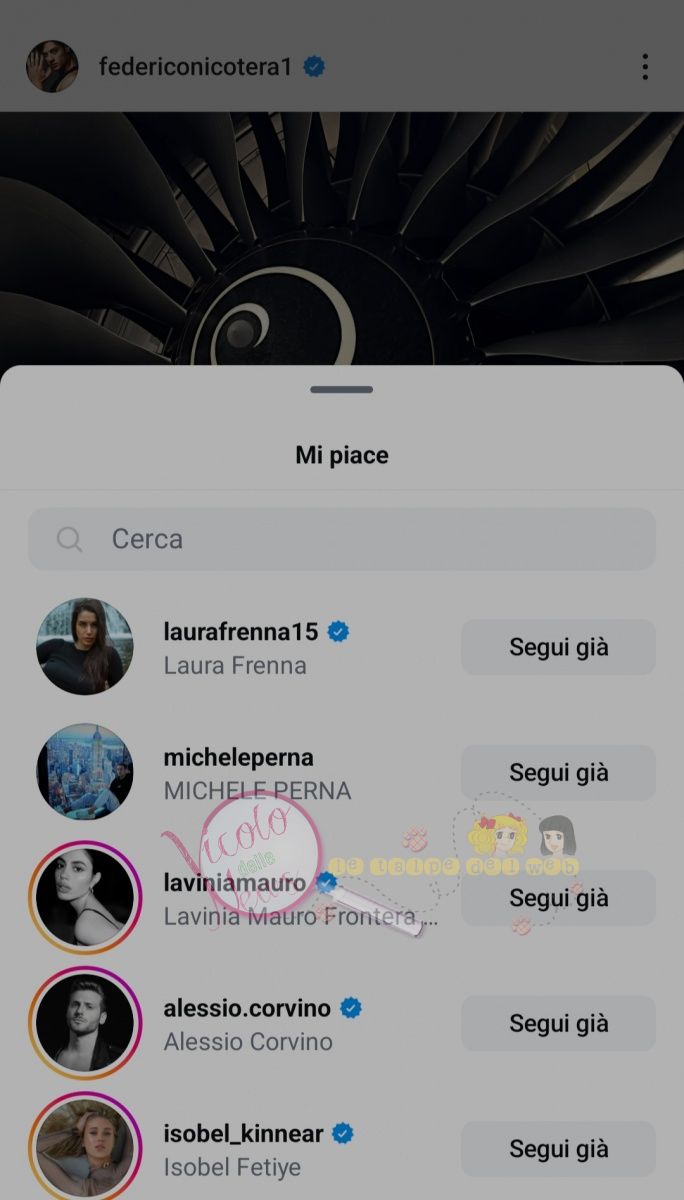Image resolution: width=684 pixels, height=1200 pixels.
Task: Tap Segui già next to alessio.corvino
Action: point(558,1023)
